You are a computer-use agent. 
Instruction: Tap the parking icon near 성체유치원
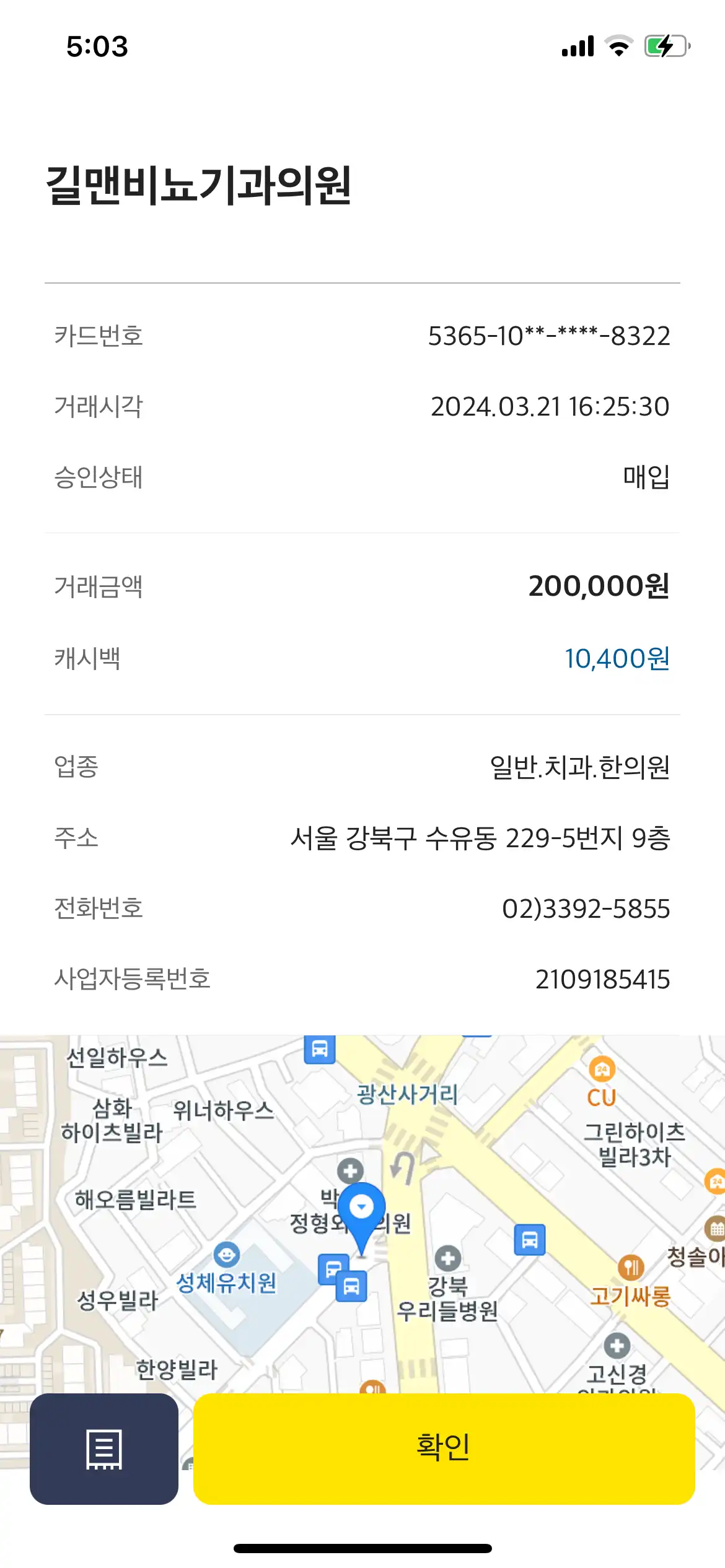coord(333,1268)
